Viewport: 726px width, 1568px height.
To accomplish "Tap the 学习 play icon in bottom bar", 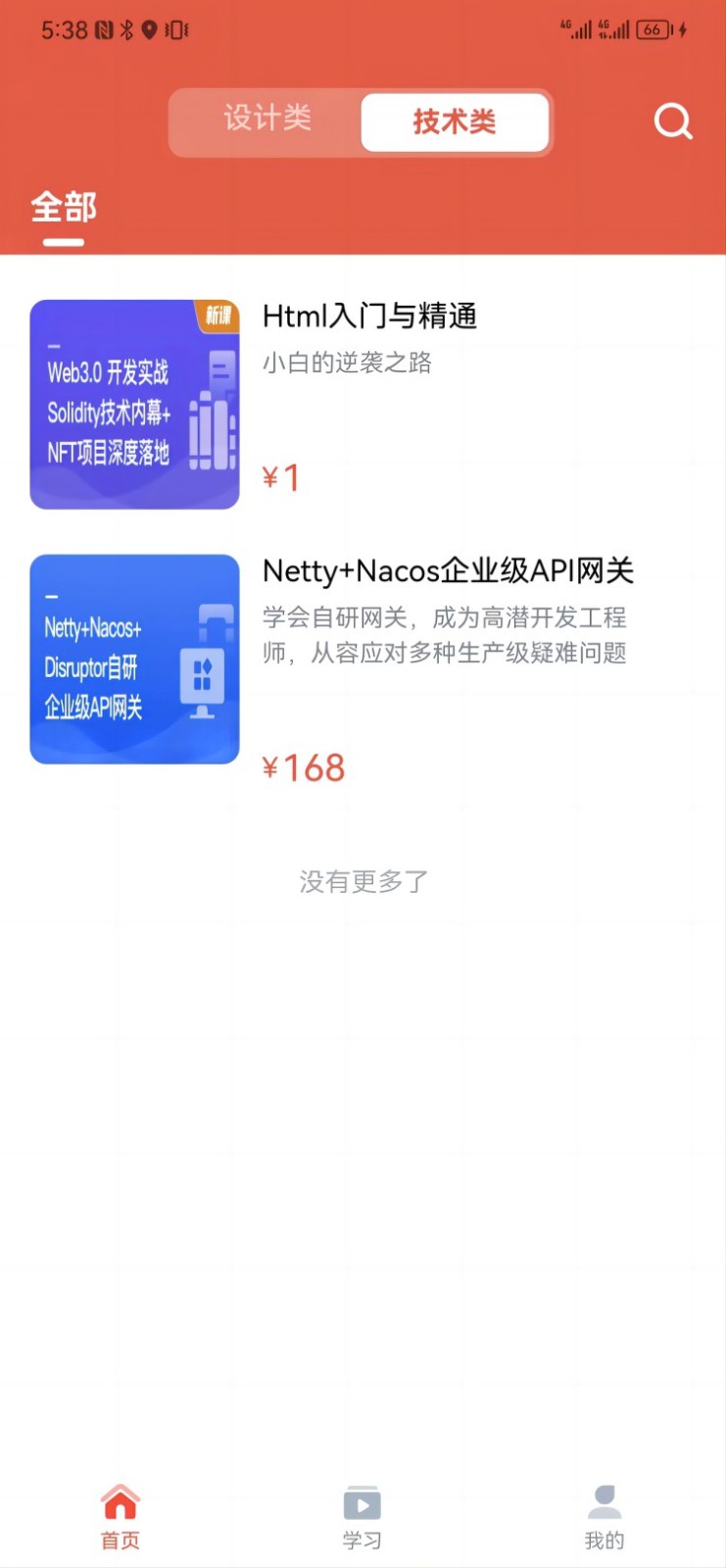I will pos(363,1500).
